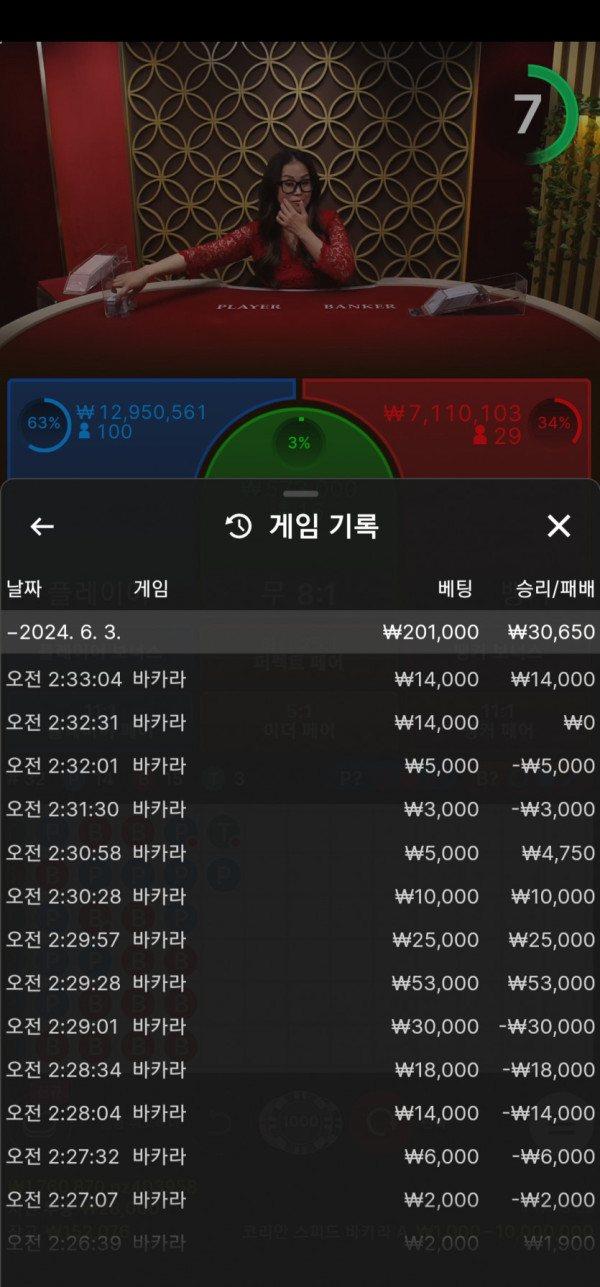
Task: View details of the 오전 2:32:31 round
Action: point(300,722)
